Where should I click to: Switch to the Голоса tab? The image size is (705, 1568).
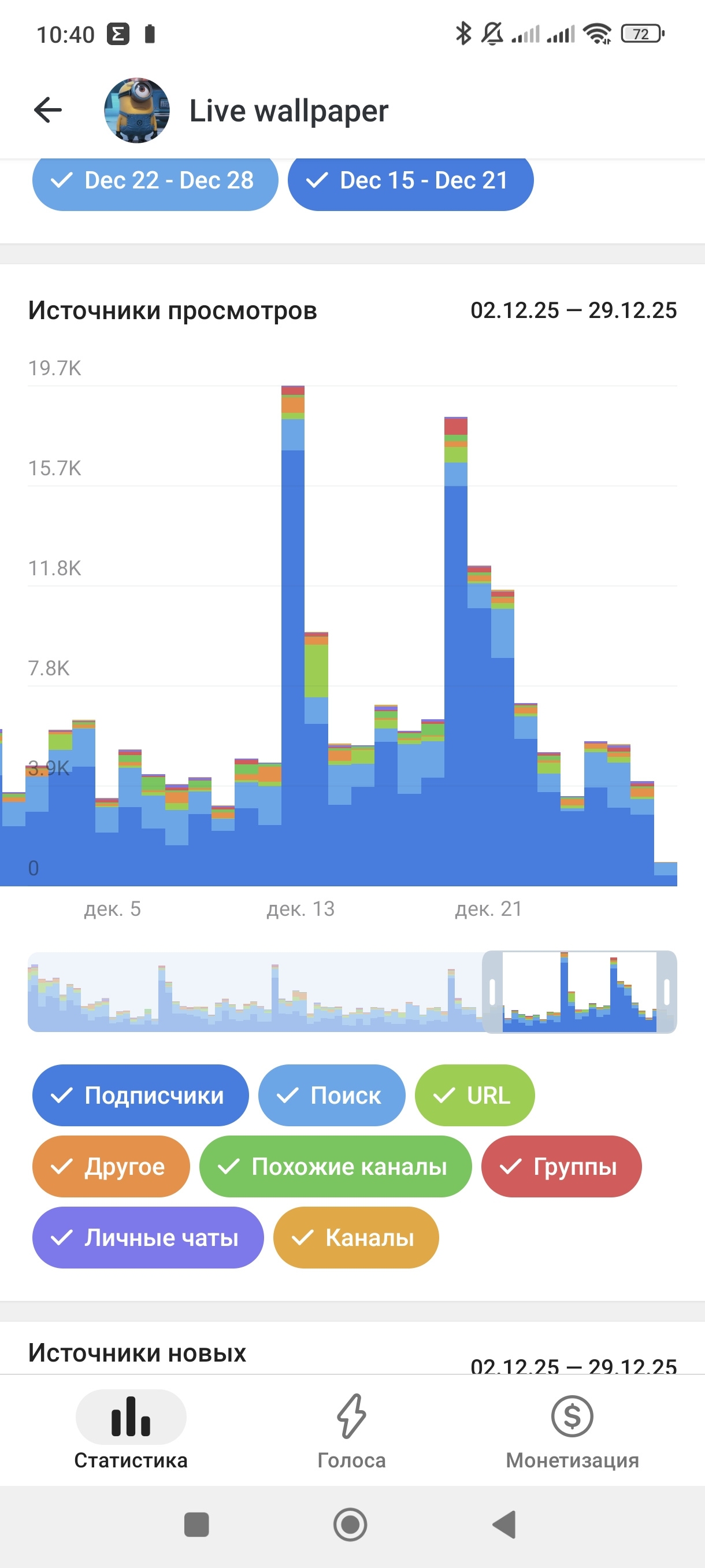coord(351,1430)
